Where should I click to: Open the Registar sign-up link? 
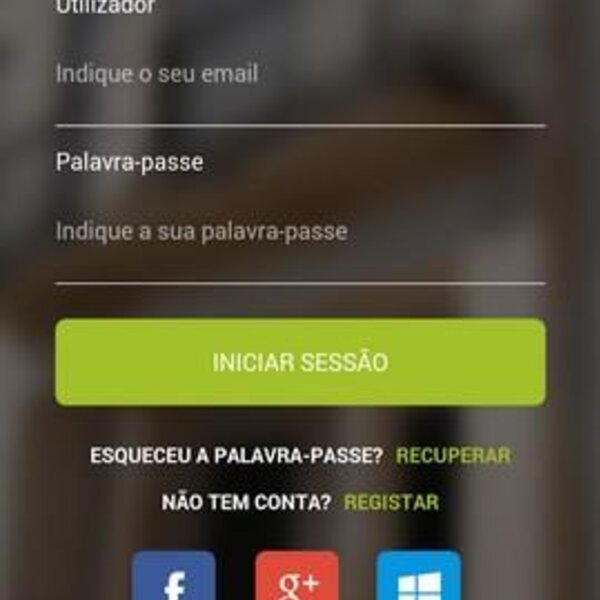(391, 502)
